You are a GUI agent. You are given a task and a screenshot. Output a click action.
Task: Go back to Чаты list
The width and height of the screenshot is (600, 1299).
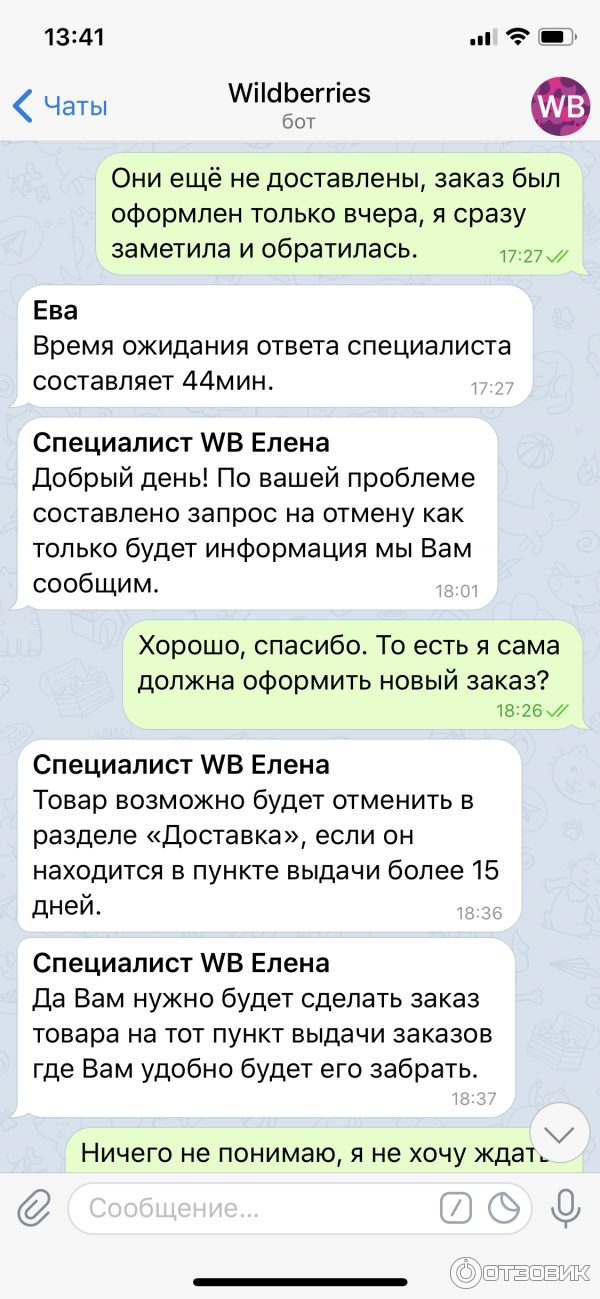click(x=60, y=106)
